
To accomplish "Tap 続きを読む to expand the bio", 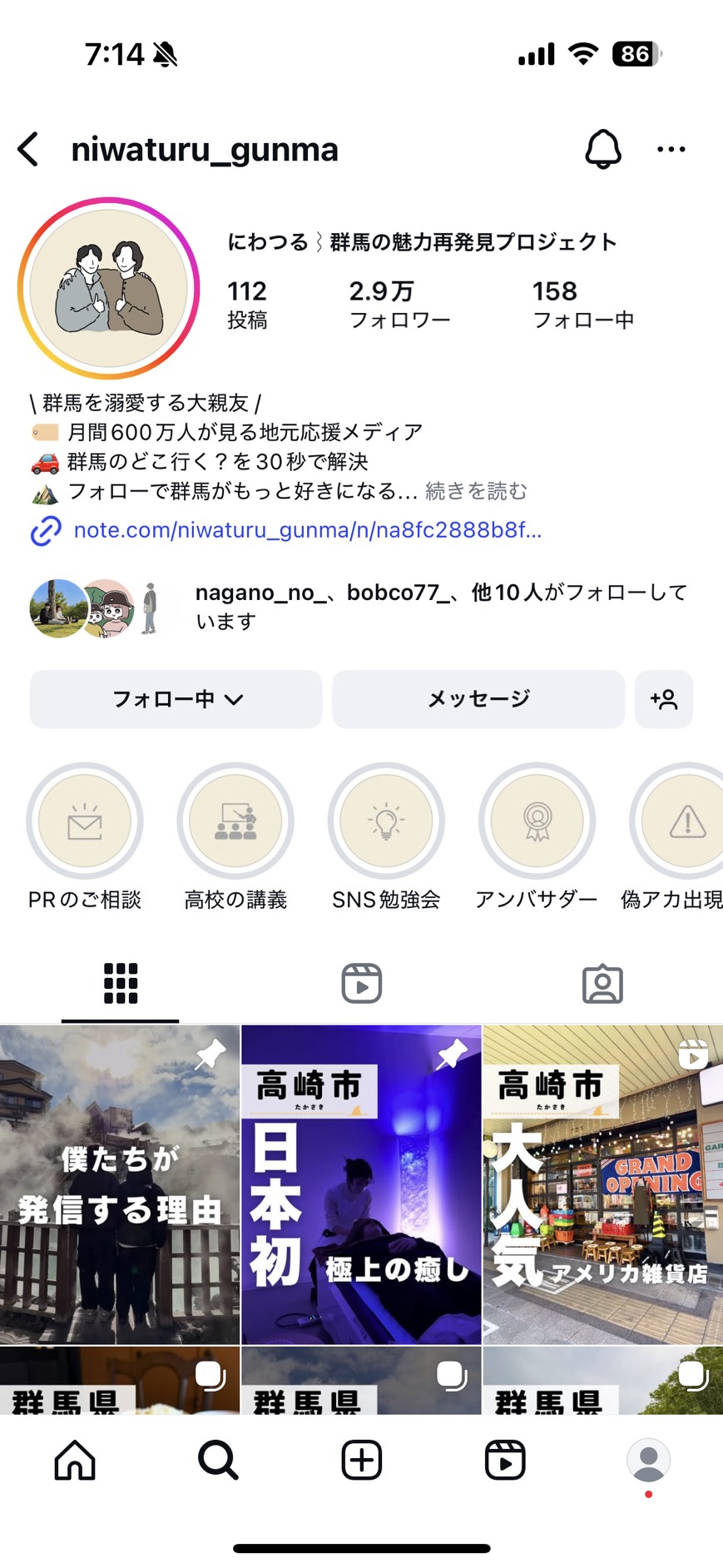I will [x=476, y=492].
